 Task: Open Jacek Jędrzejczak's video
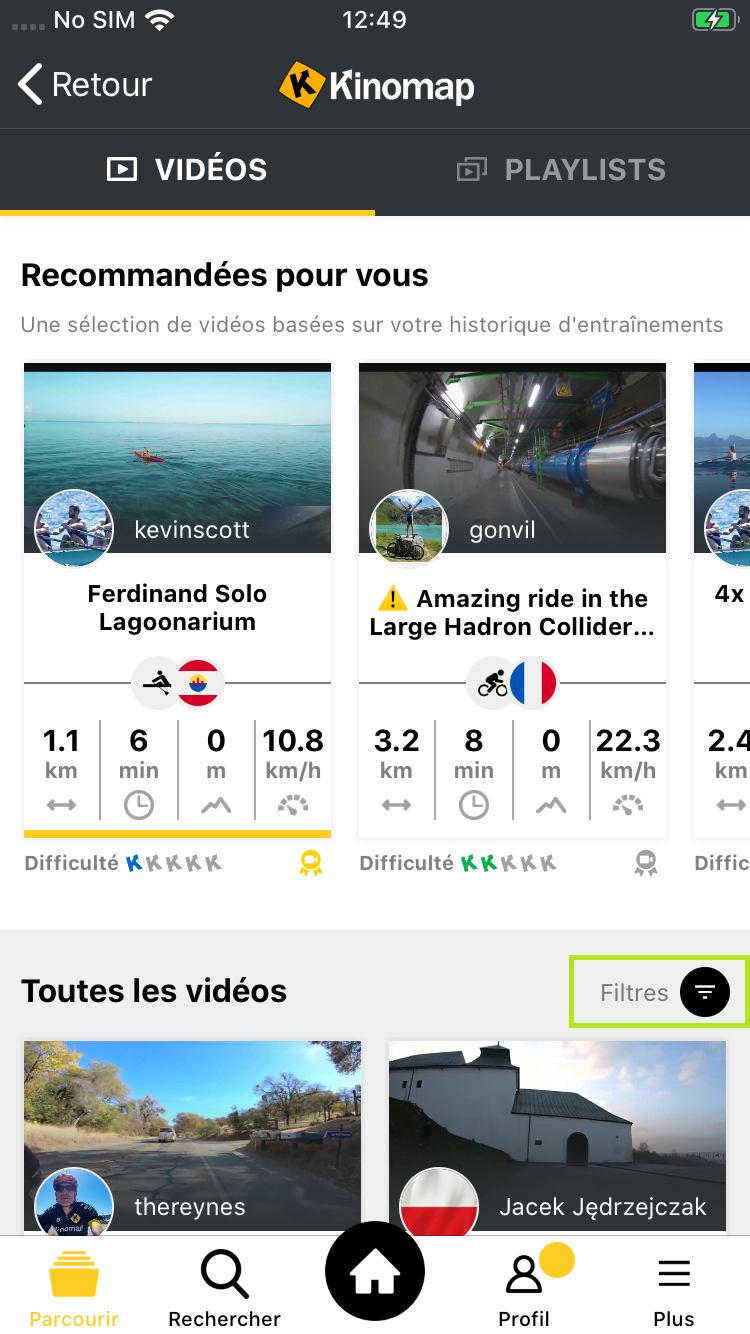tap(557, 1135)
